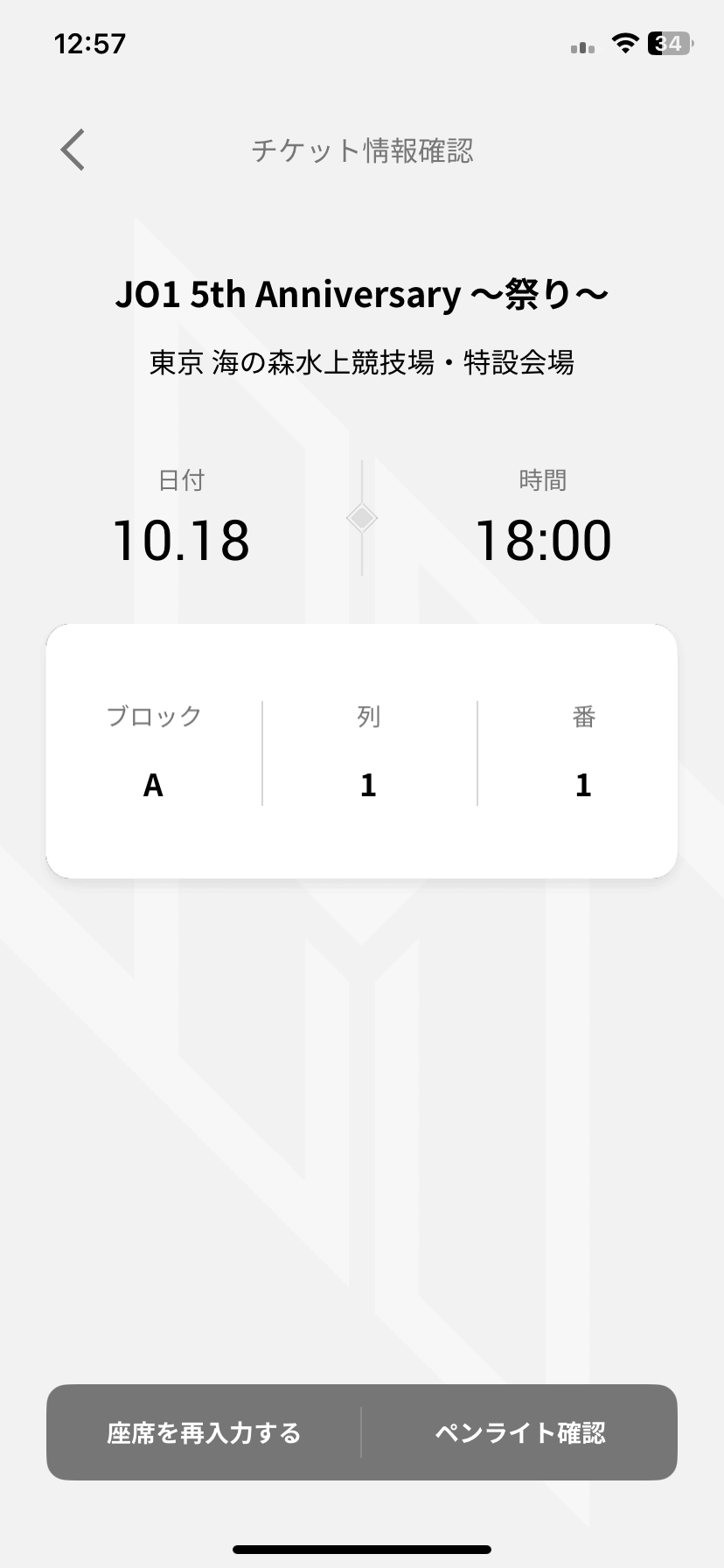Tap 座席を再入力する to re-enter seat
724x1568 pixels.
(x=204, y=1432)
